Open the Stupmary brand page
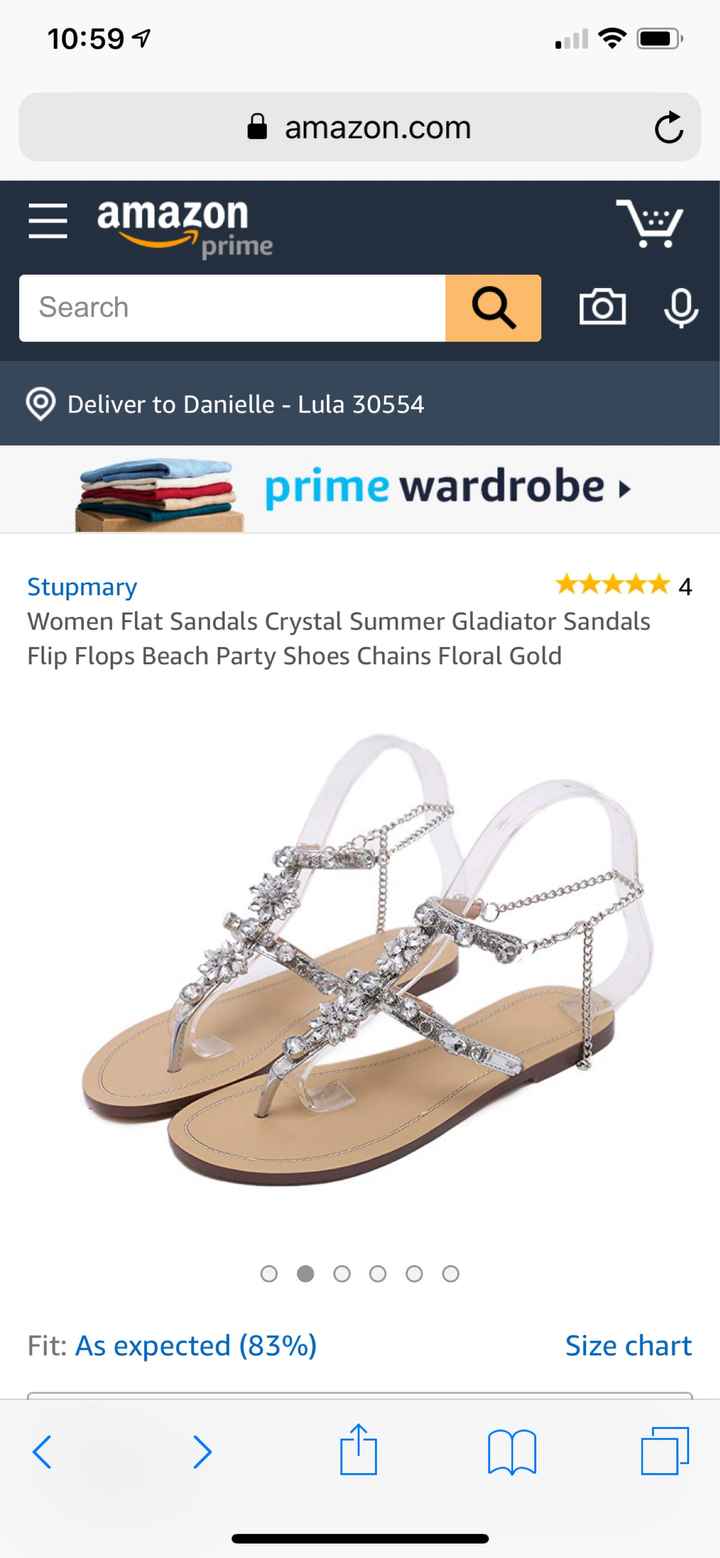 (x=82, y=587)
